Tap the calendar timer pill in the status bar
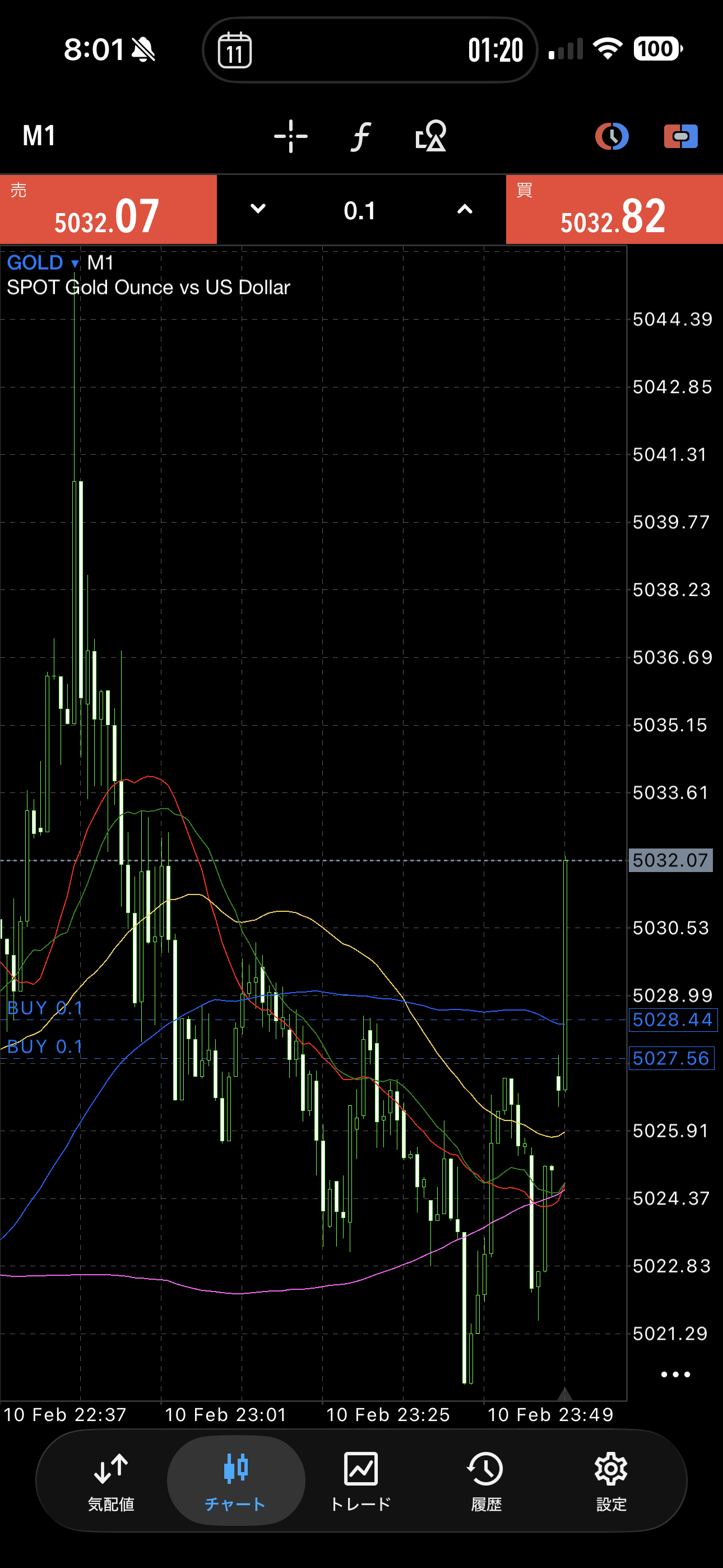Viewport: 723px width, 1568px height. click(369, 50)
